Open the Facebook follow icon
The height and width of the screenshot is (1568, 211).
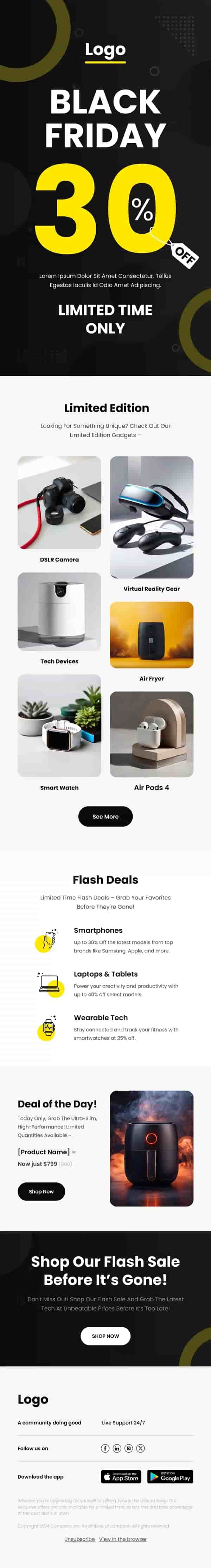coord(105,1448)
